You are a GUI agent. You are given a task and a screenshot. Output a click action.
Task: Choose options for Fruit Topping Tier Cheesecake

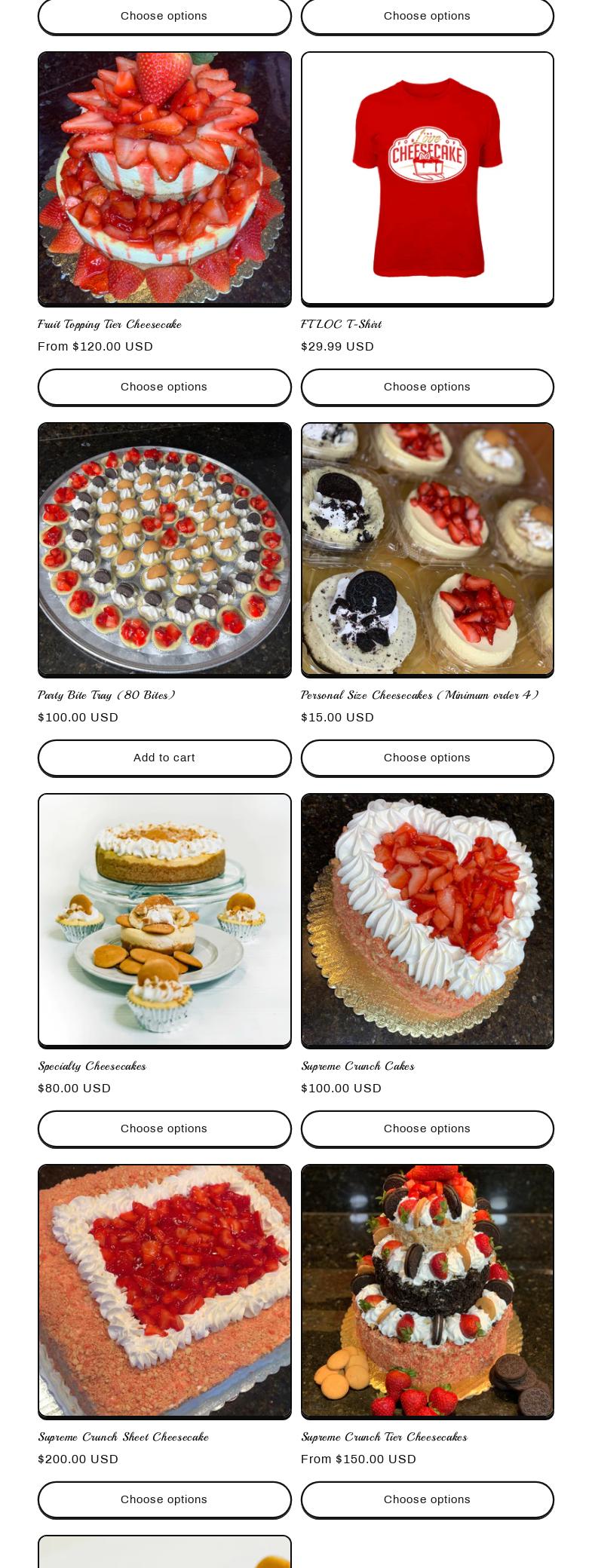(x=164, y=387)
